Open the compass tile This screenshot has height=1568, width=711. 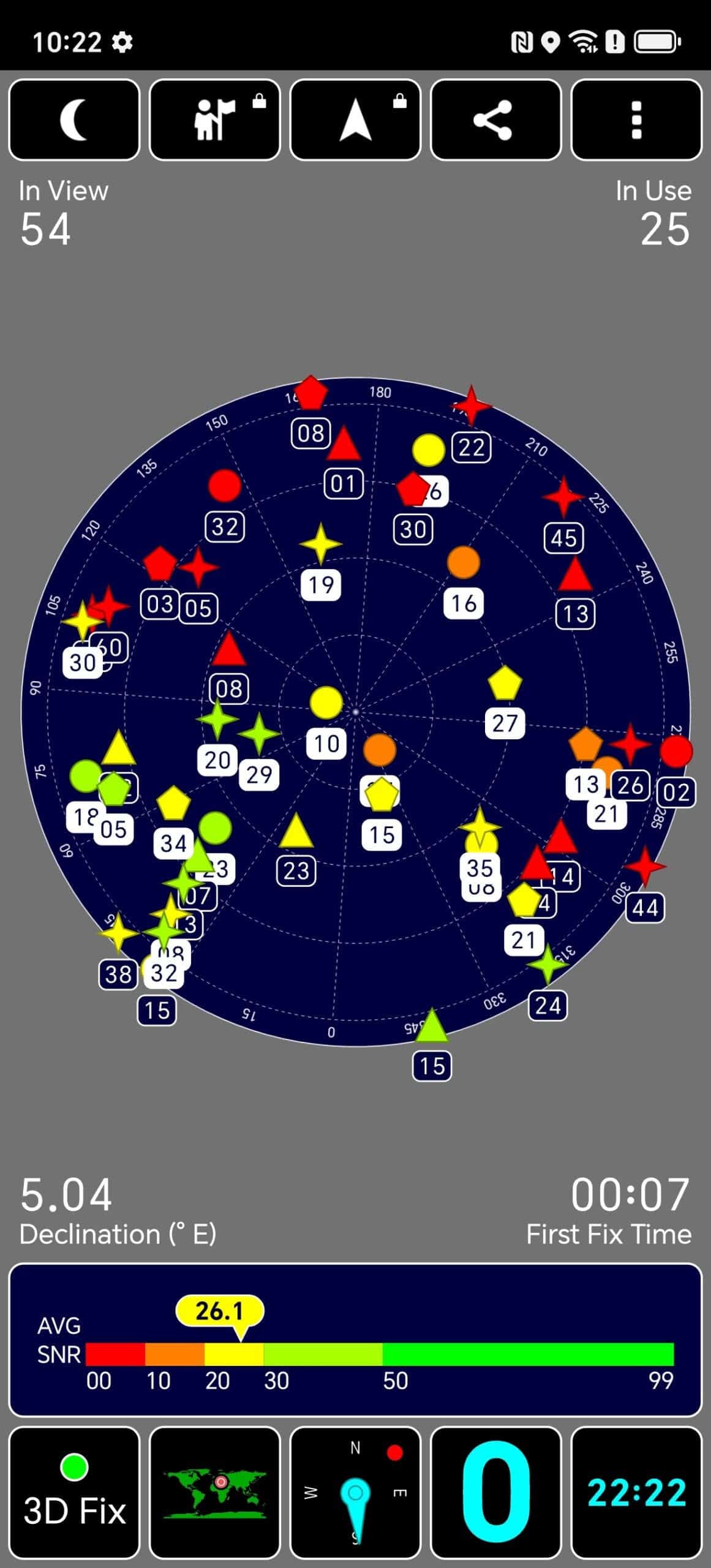click(x=355, y=1493)
